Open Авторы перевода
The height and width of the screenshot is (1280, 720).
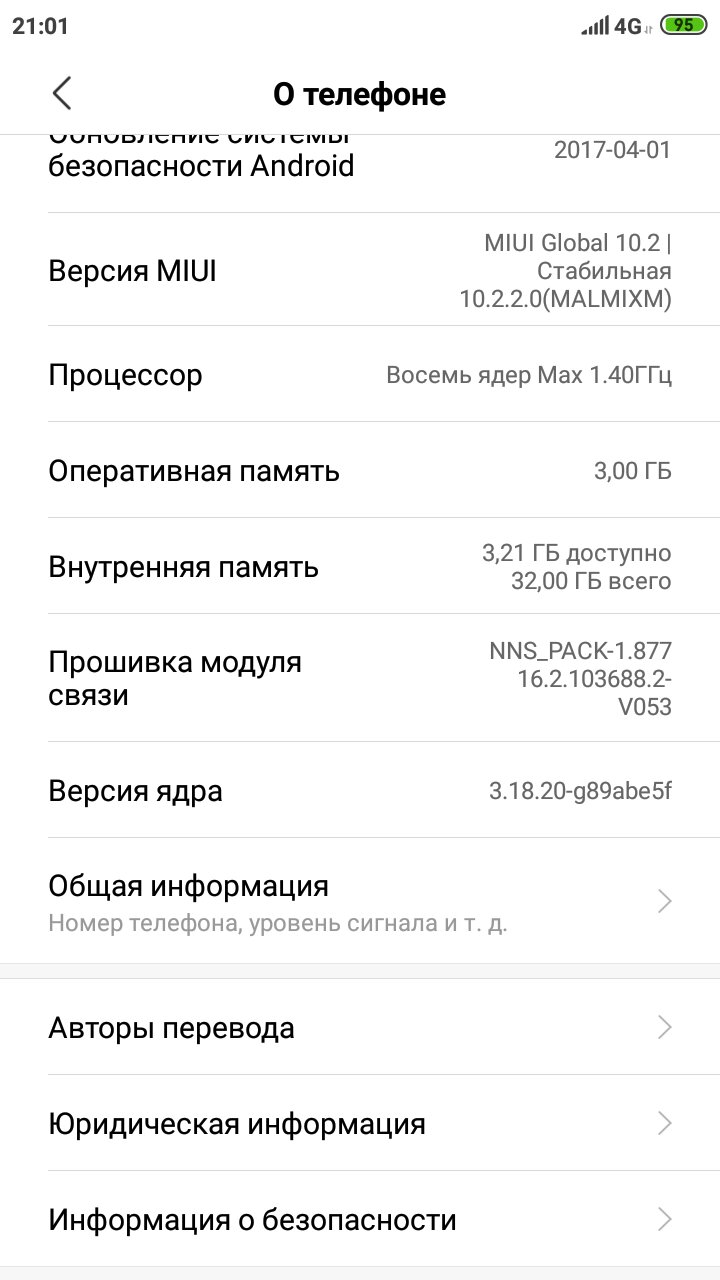tap(360, 1028)
